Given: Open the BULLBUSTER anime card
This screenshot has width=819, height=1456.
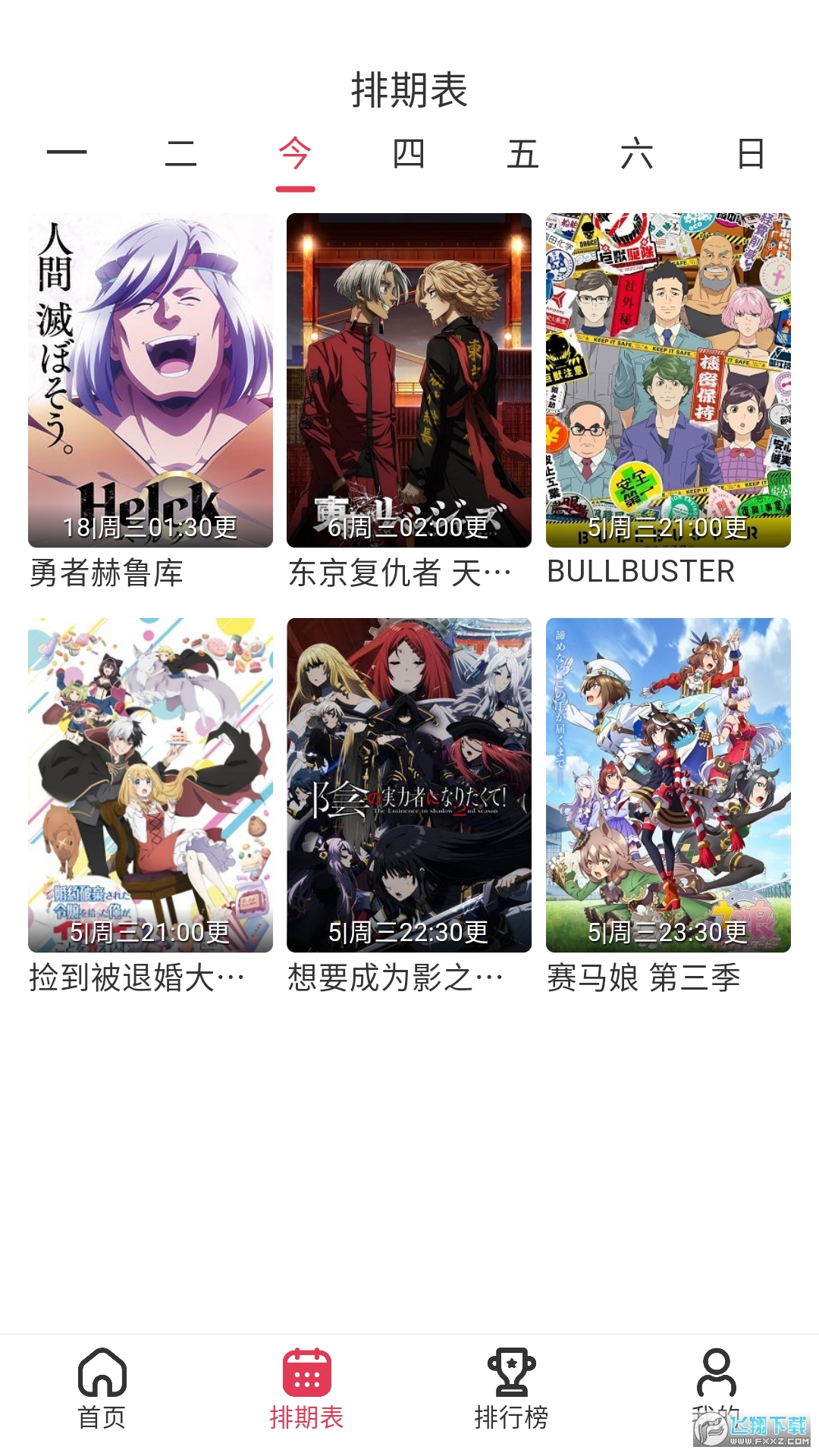Looking at the screenshot, I should click(668, 380).
